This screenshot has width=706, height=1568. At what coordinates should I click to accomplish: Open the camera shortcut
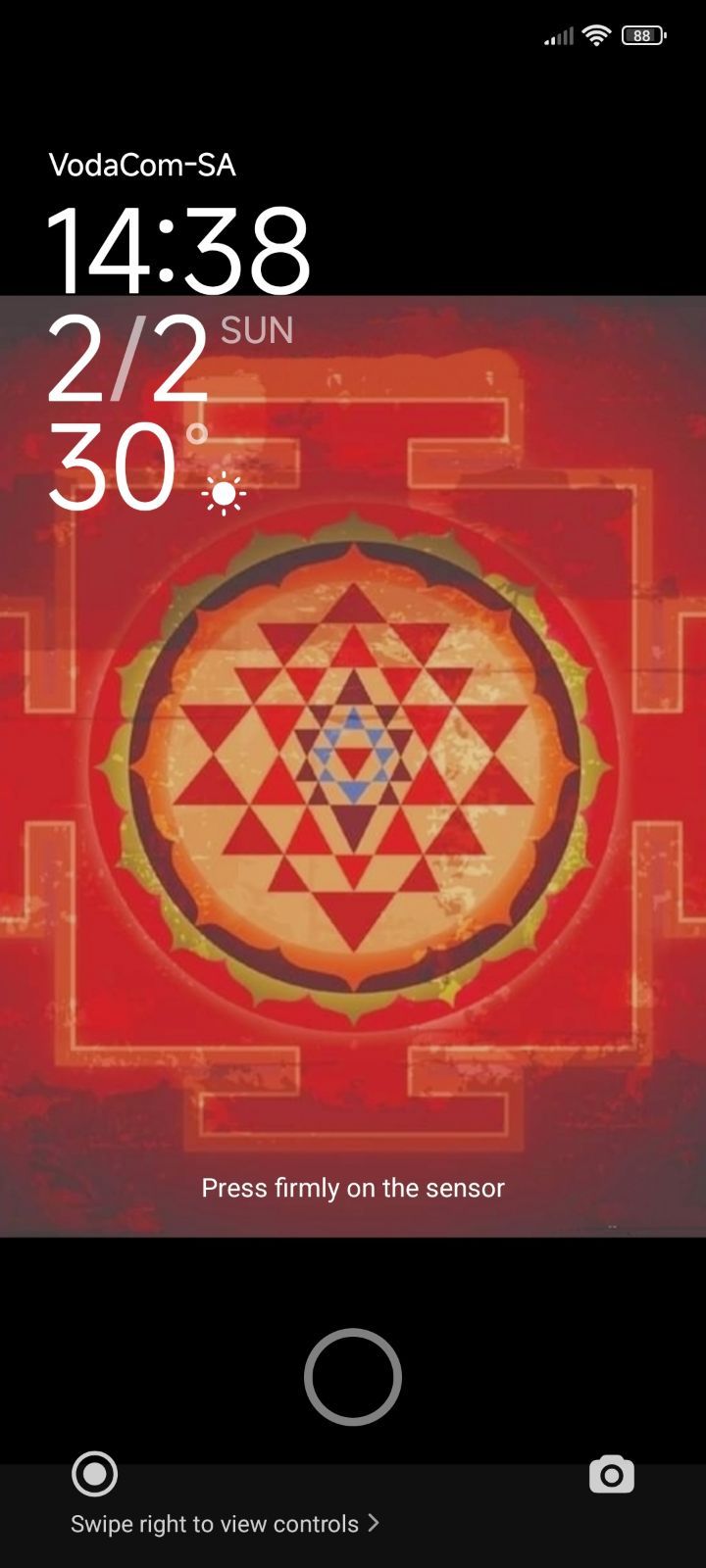[x=611, y=1475]
